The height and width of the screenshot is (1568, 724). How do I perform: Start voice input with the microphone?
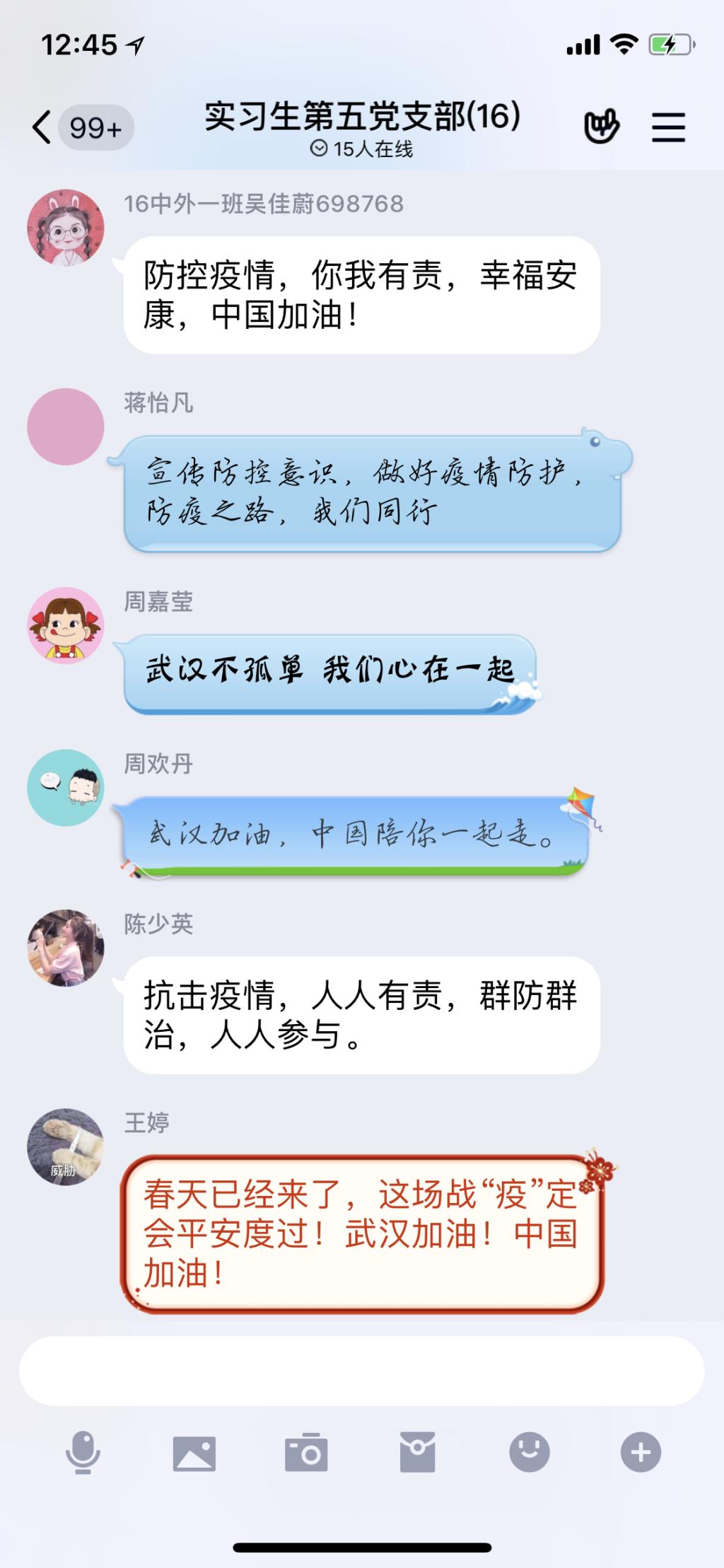pos(83,1452)
